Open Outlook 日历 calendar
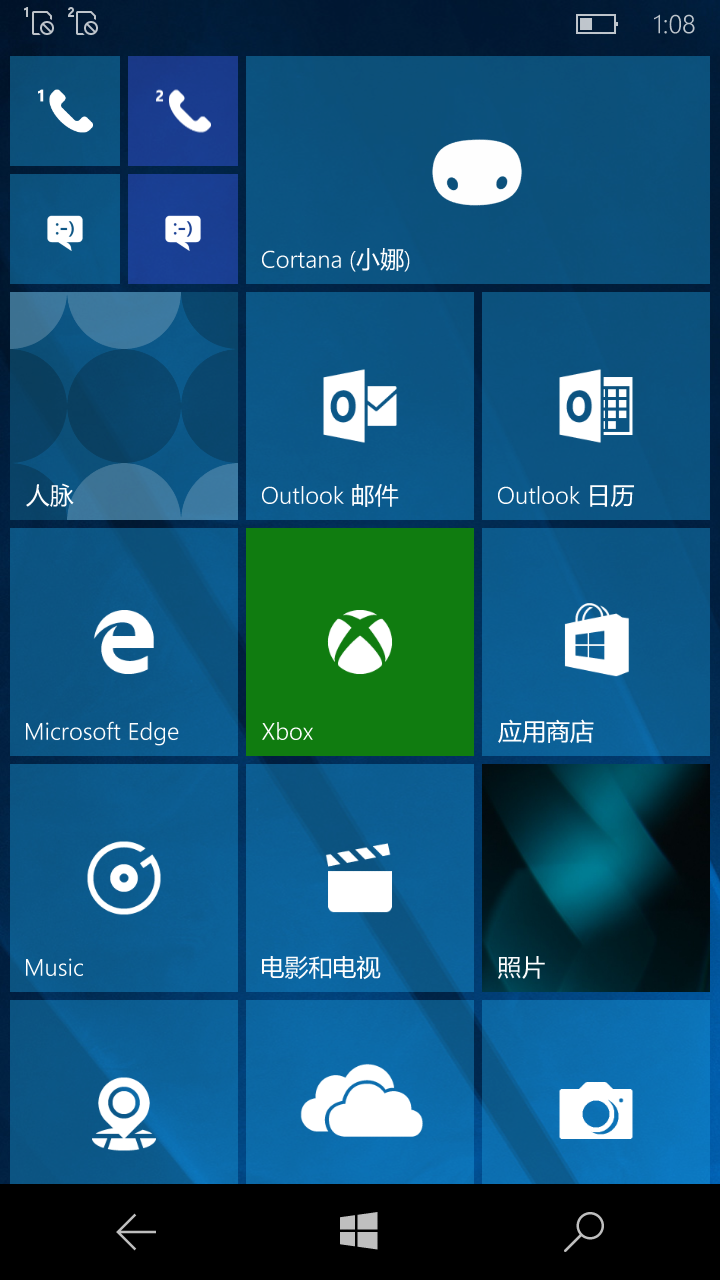The image size is (720, 1280). 596,406
